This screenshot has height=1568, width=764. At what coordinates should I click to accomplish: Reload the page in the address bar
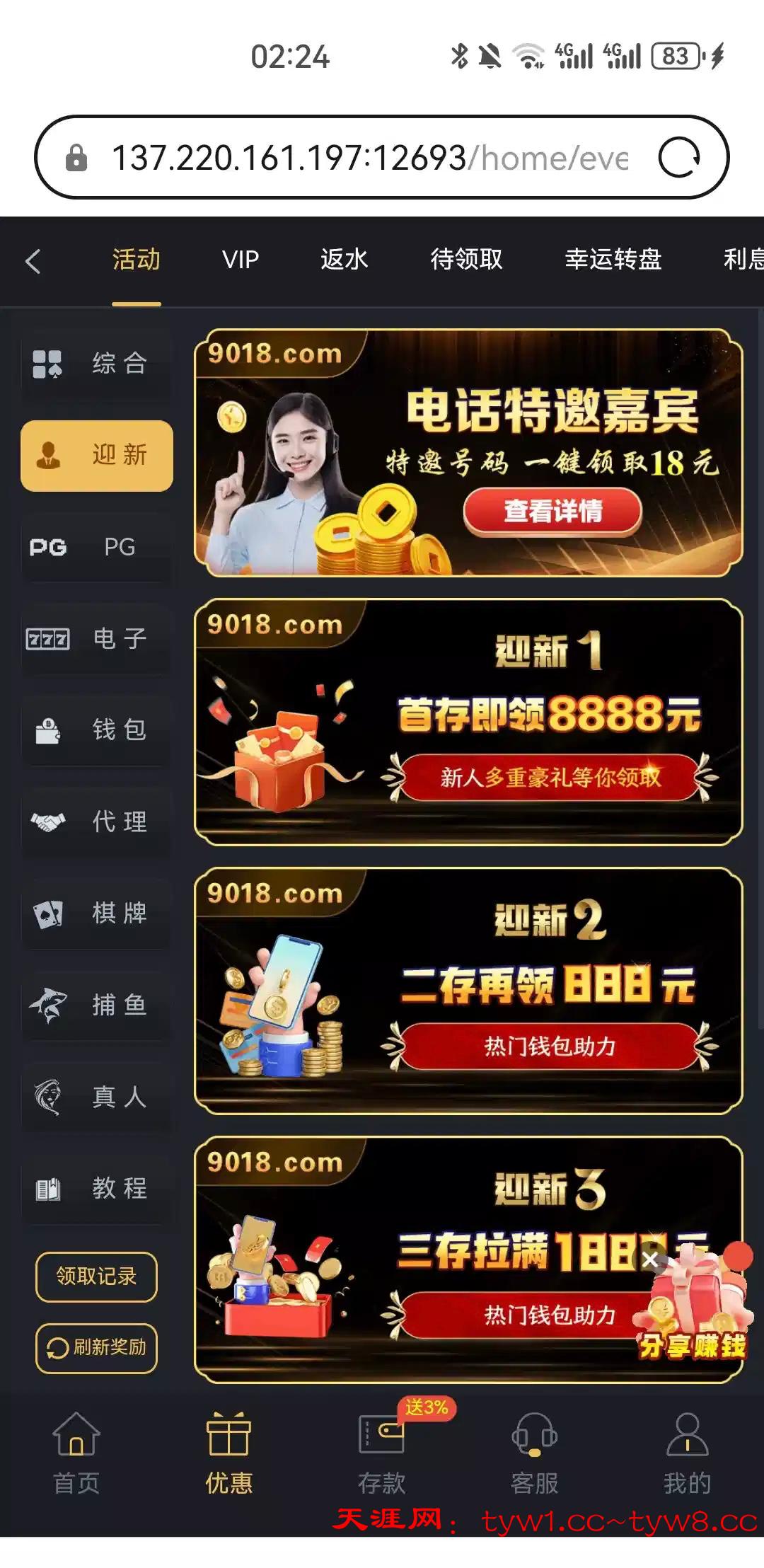pos(678,157)
